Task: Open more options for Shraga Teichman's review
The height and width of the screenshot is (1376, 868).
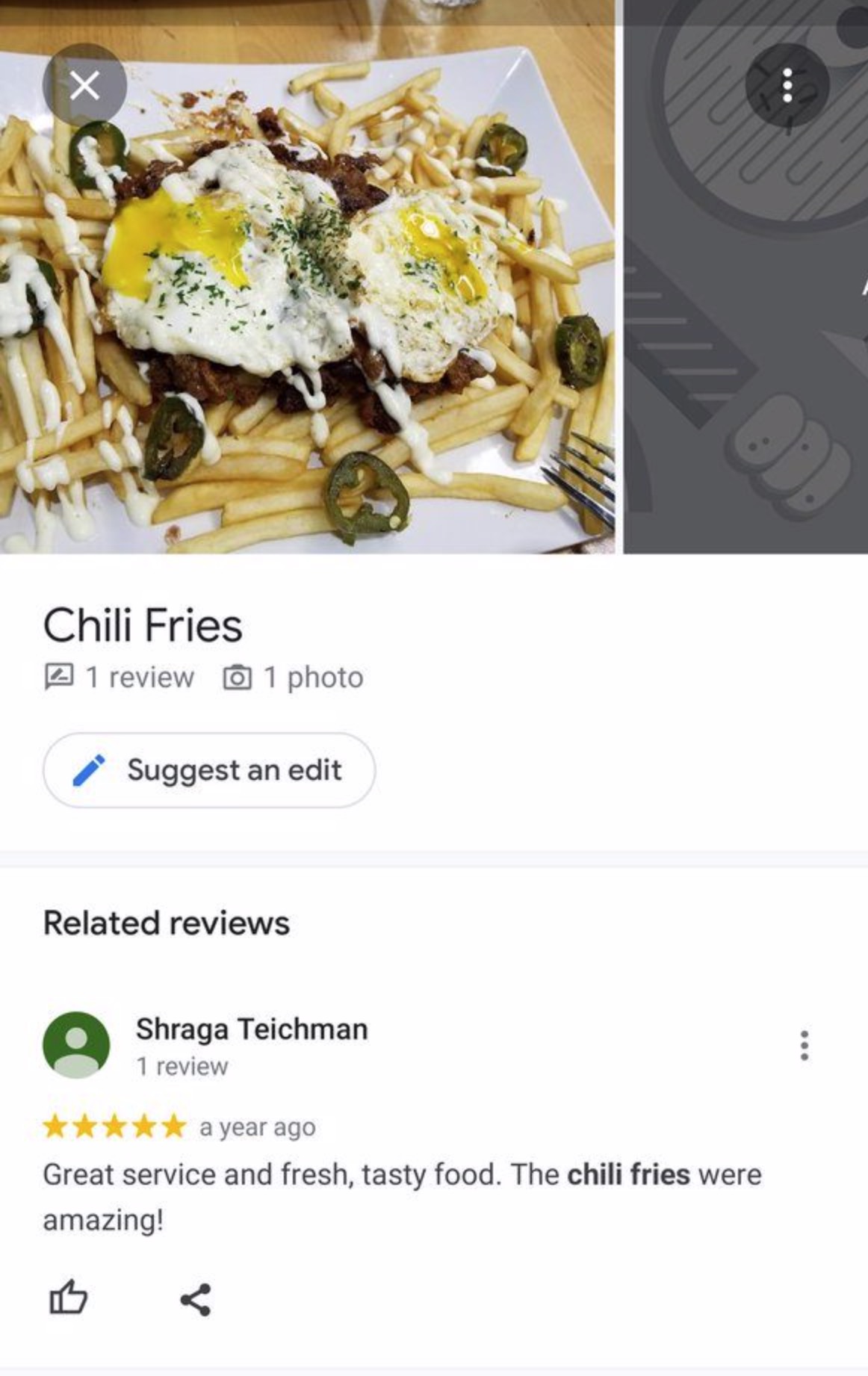Action: pos(804,1045)
